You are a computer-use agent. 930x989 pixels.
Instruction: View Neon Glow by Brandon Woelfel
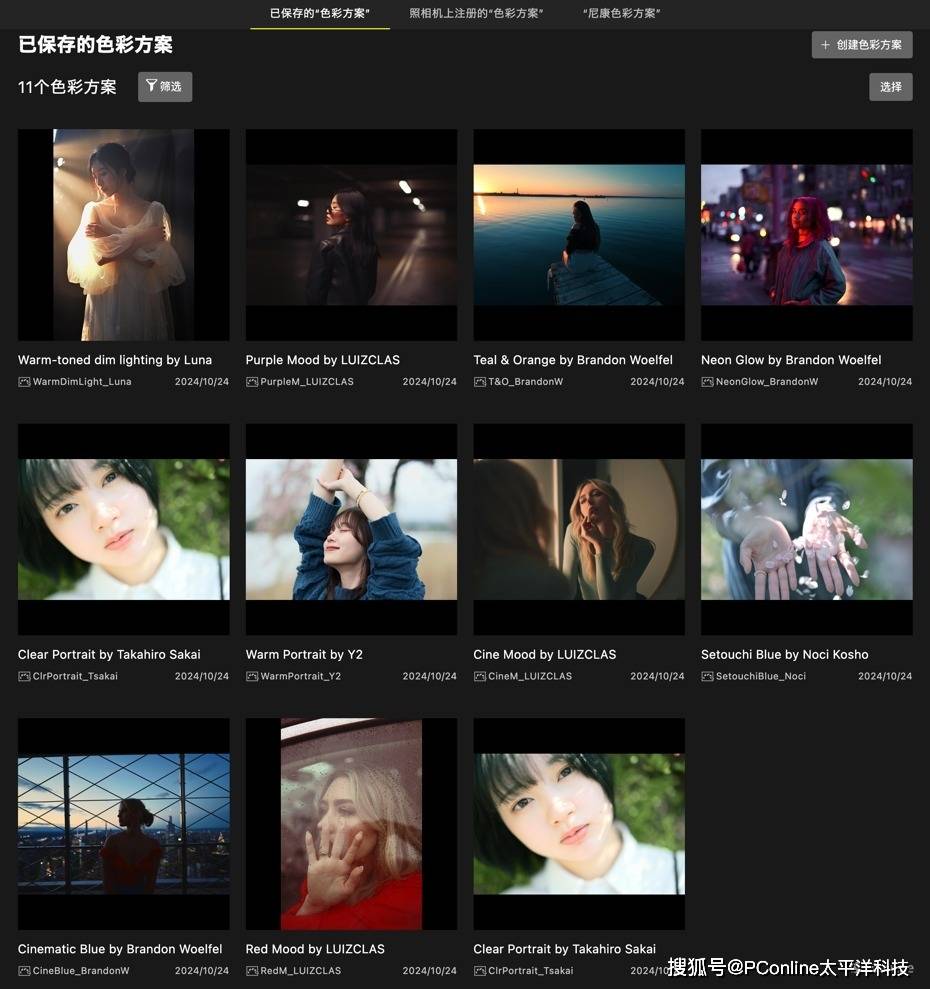click(x=806, y=235)
